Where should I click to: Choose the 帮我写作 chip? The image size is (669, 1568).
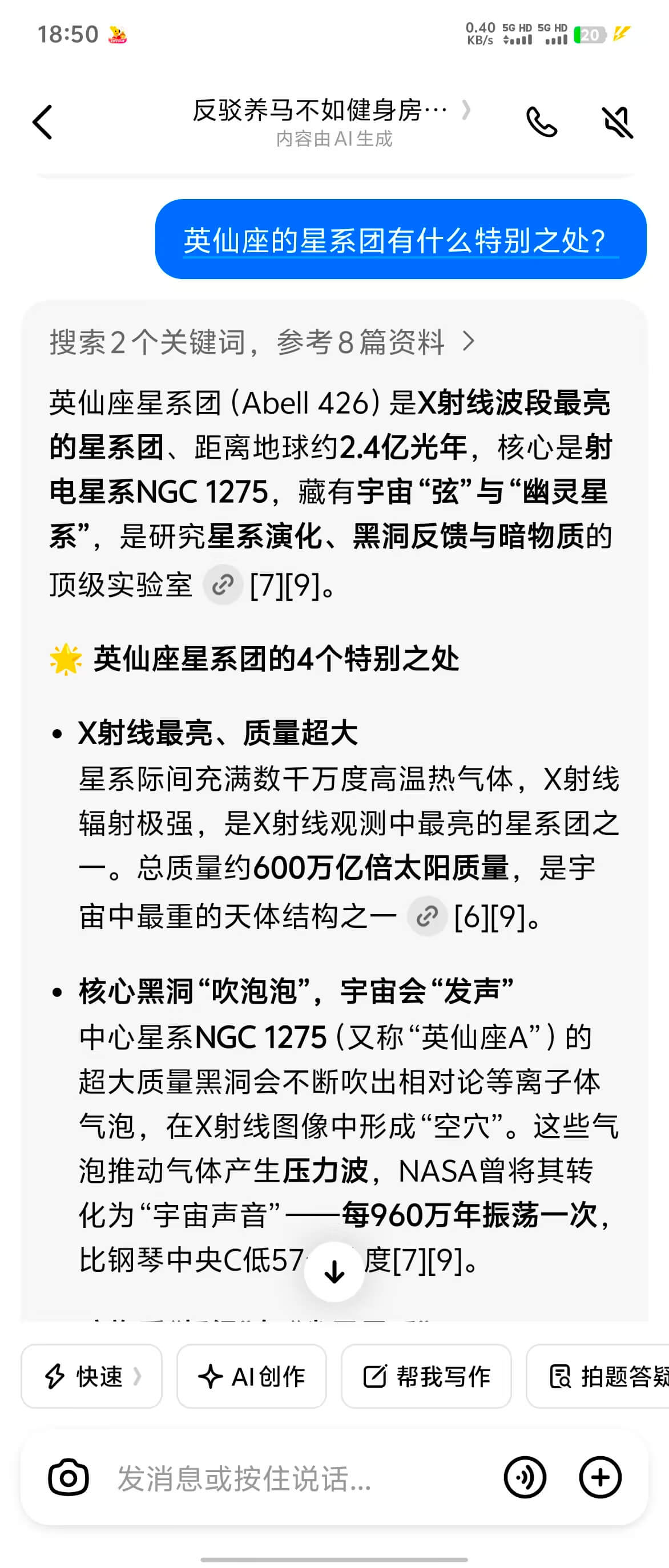426,1376
